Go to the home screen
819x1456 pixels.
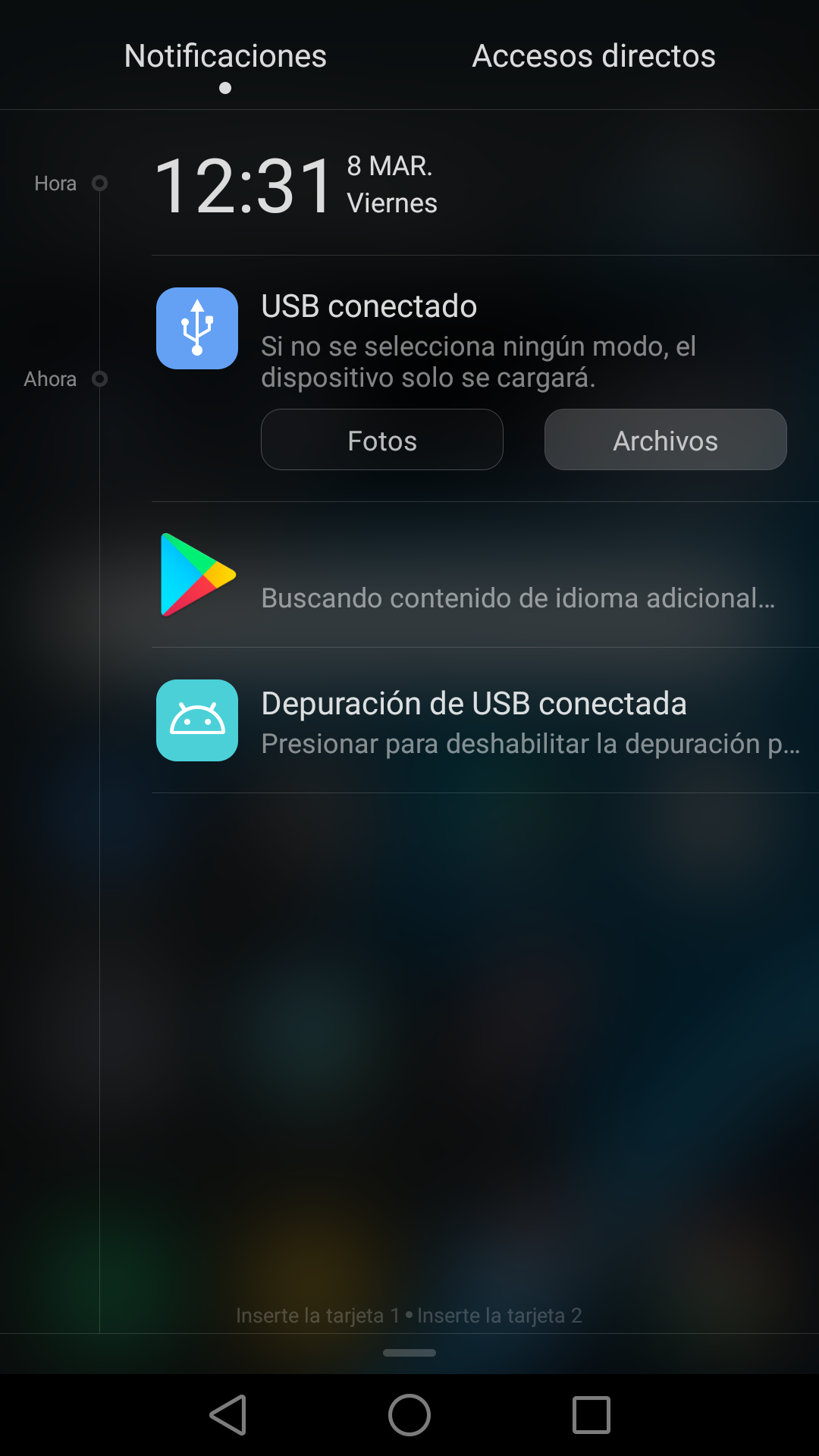tap(409, 1415)
